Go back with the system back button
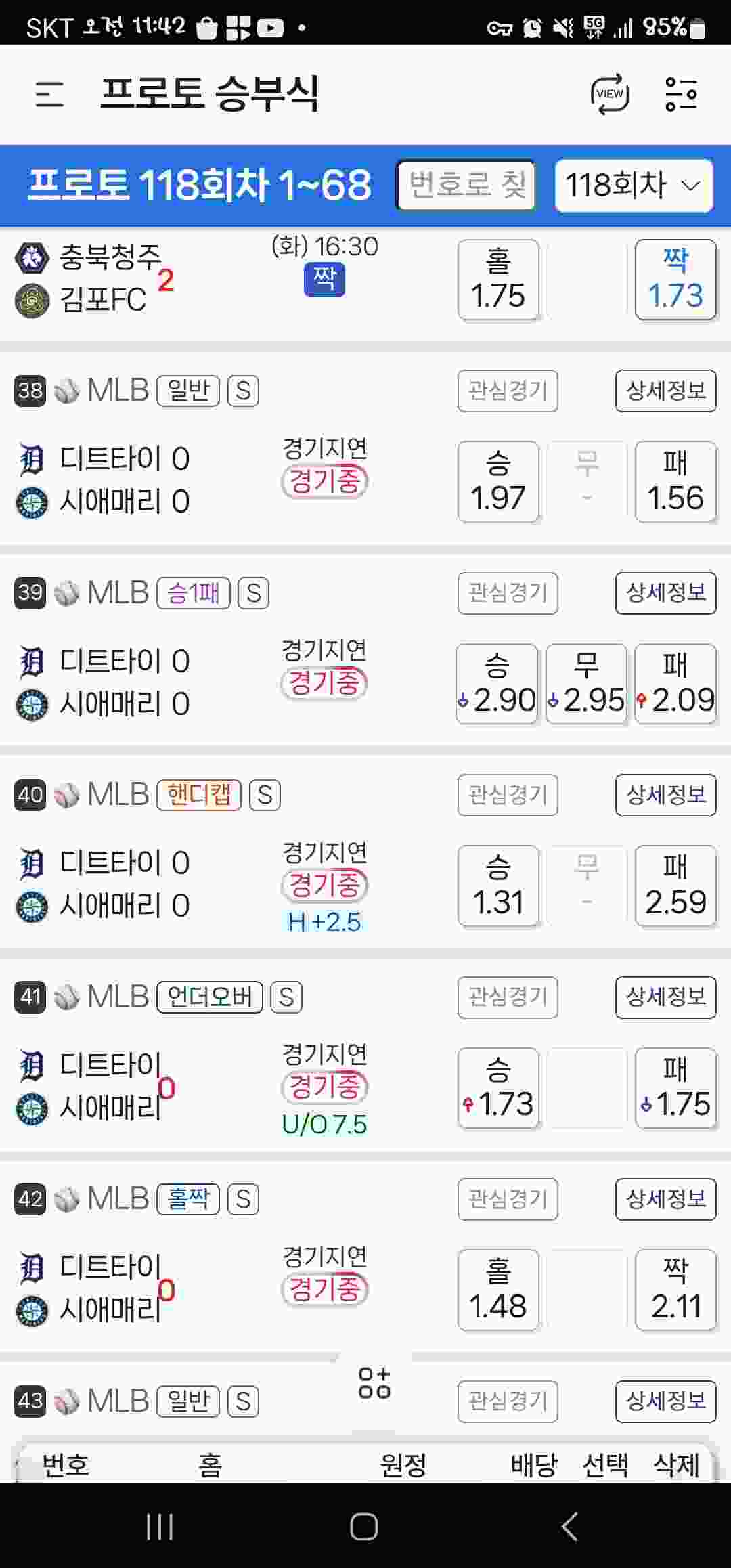731x1568 pixels. click(569, 1527)
